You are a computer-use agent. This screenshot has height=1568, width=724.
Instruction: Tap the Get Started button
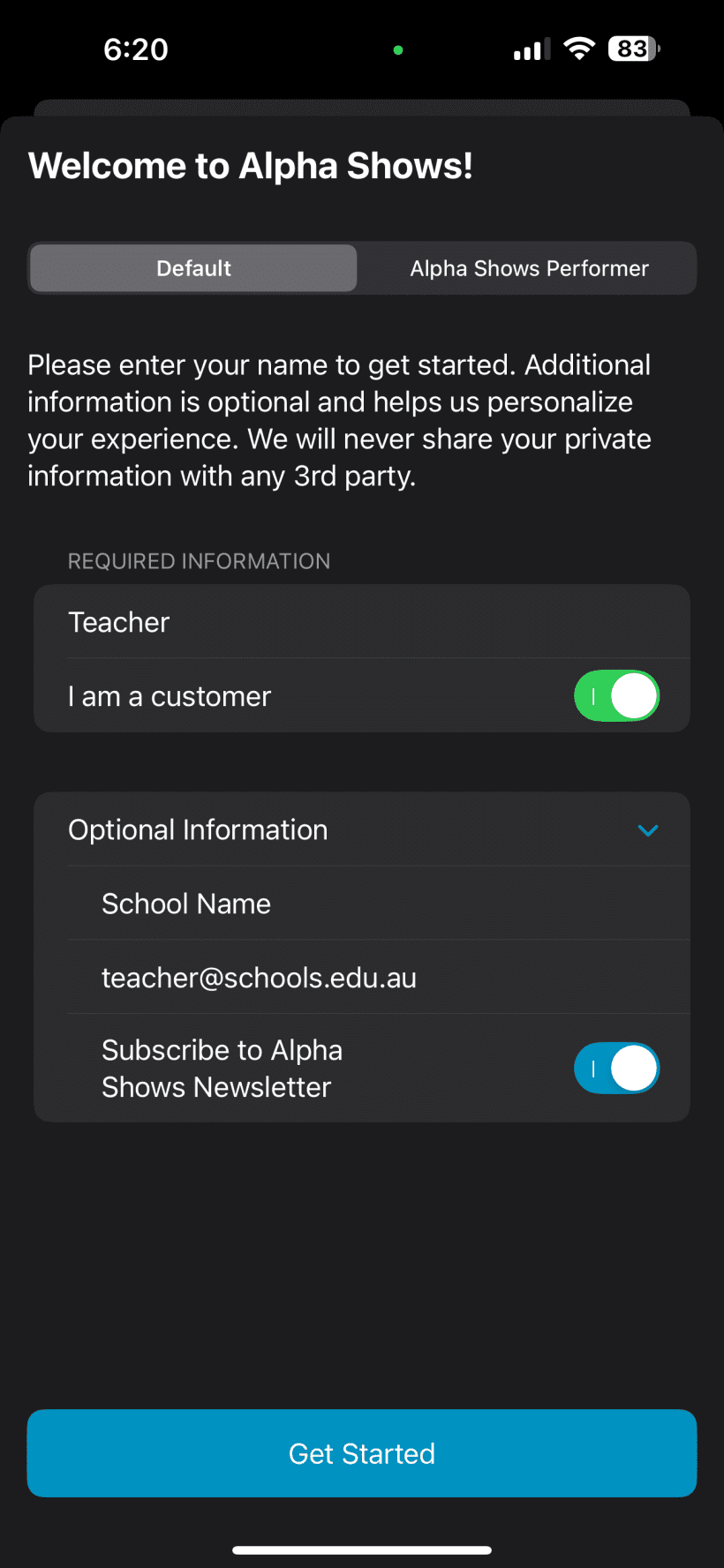(361, 1453)
